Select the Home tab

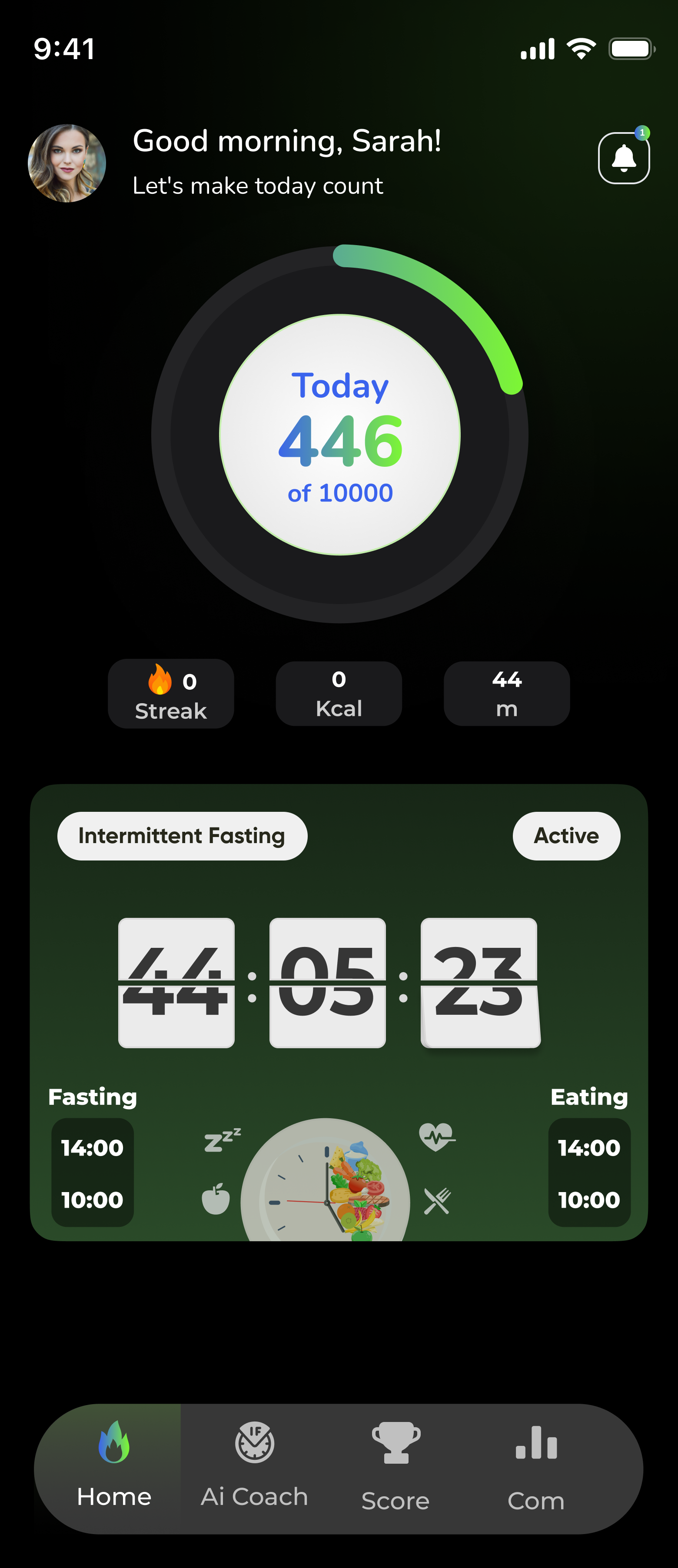pyautogui.click(x=114, y=1468)
